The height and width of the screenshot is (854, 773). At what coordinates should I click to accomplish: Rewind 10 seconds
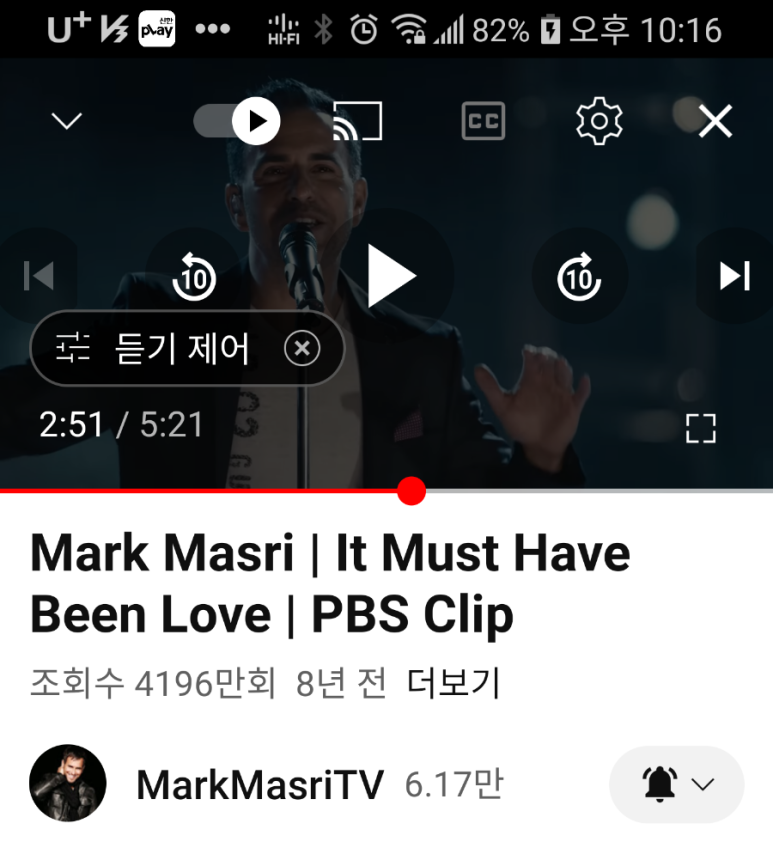(x=194, y=276)
